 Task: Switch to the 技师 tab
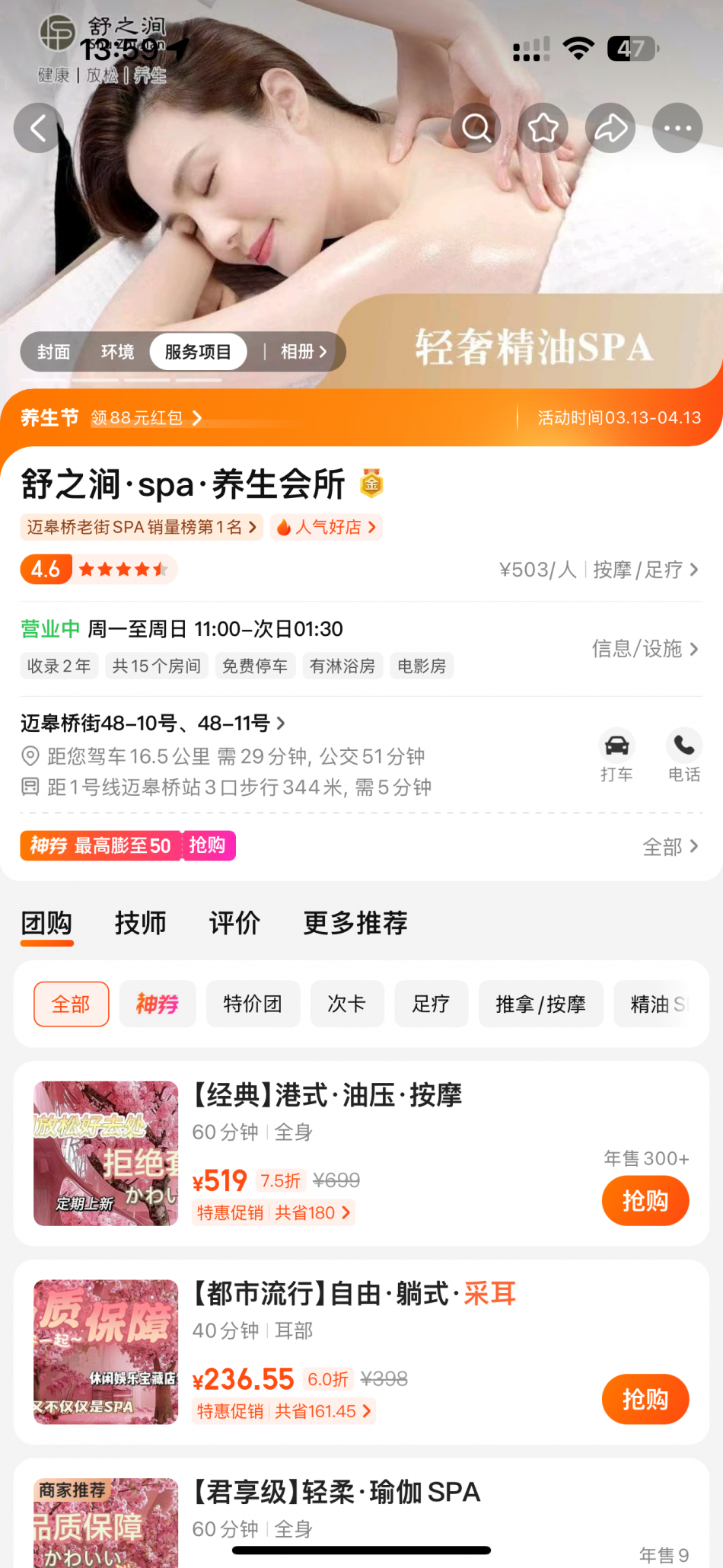[x=140, y=923]
